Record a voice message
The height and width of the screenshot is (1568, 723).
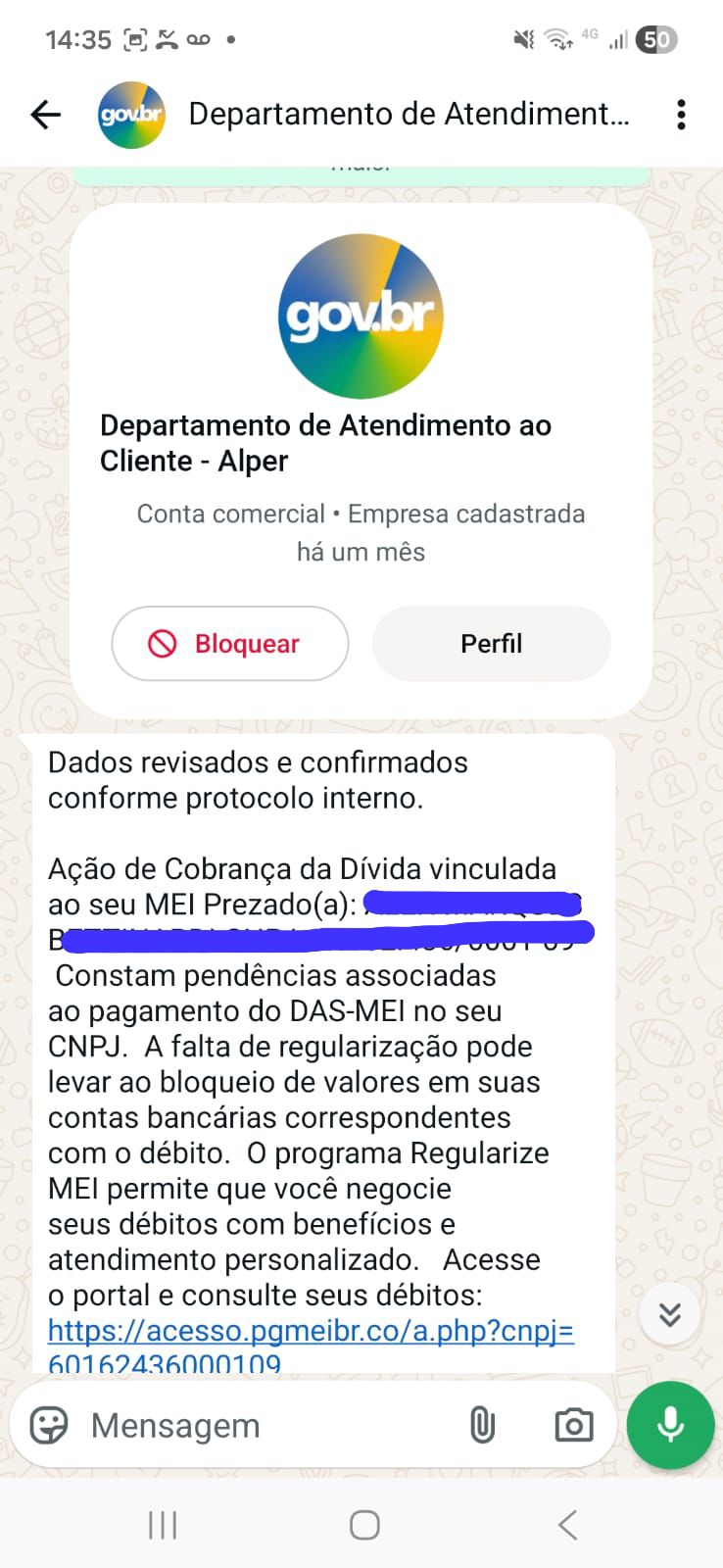(671, 1425)
